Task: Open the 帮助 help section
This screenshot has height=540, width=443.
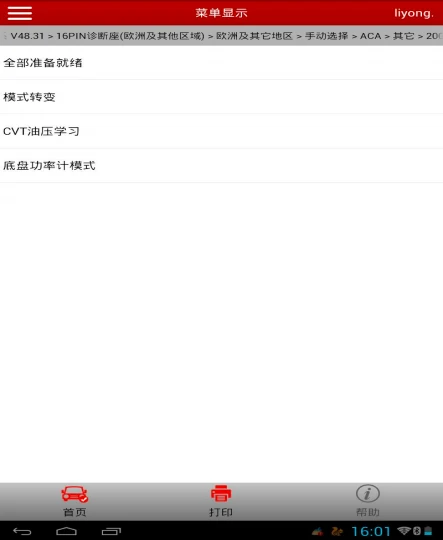Action: tap(368, 501)
